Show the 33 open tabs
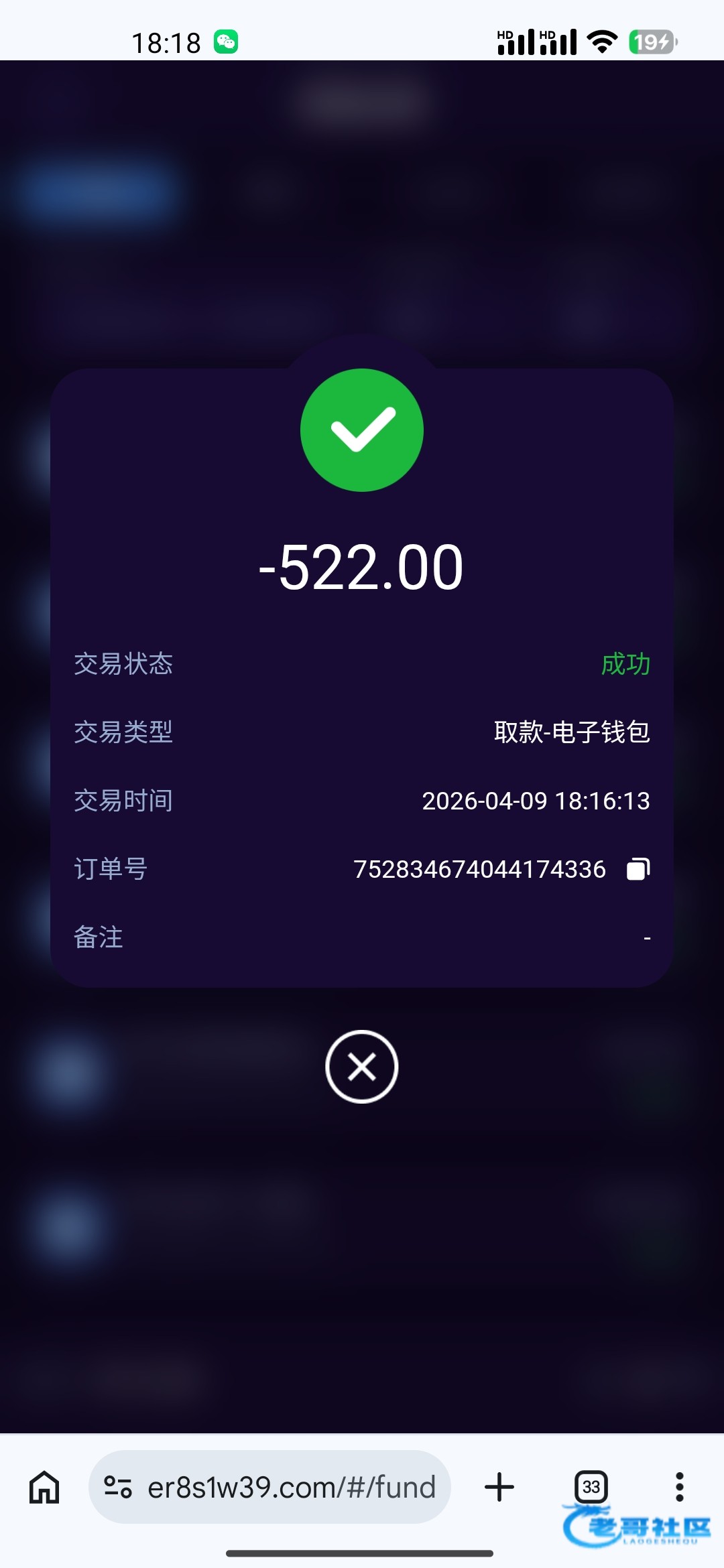Screen dimensions: 724x1568 pos(591,1487)
